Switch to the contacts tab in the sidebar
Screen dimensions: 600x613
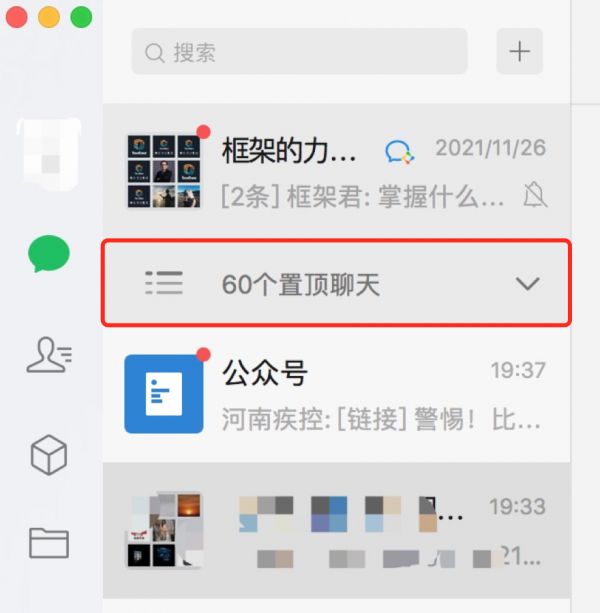tap(48, 354)
